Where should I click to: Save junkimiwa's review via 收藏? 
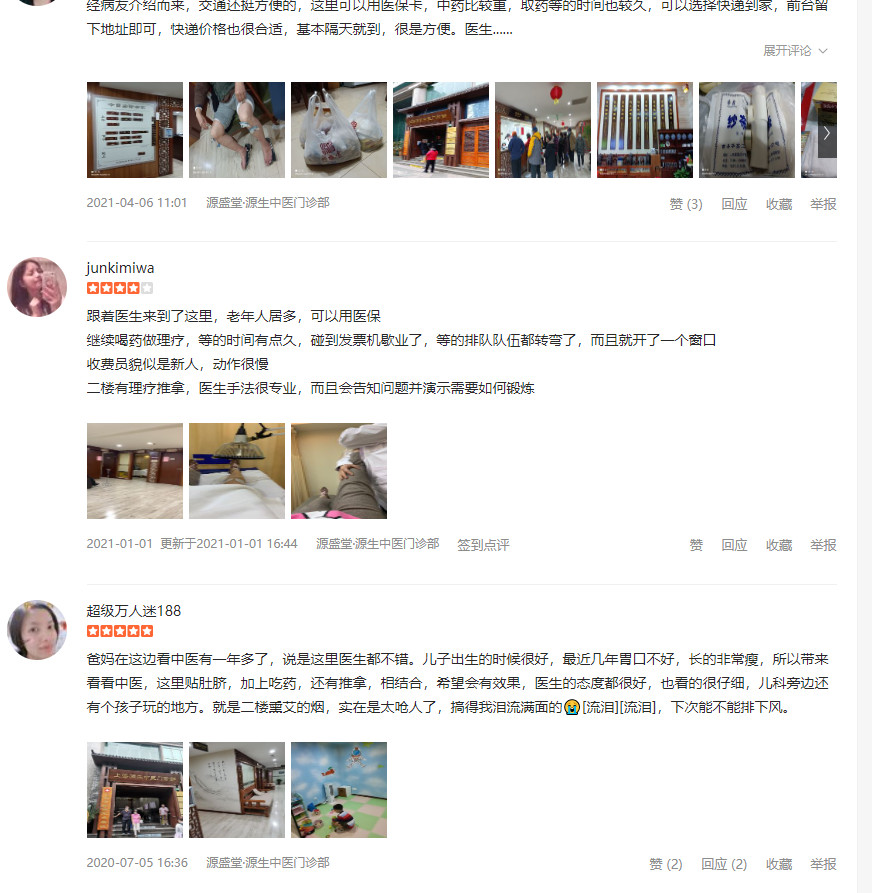coord(779,545)
